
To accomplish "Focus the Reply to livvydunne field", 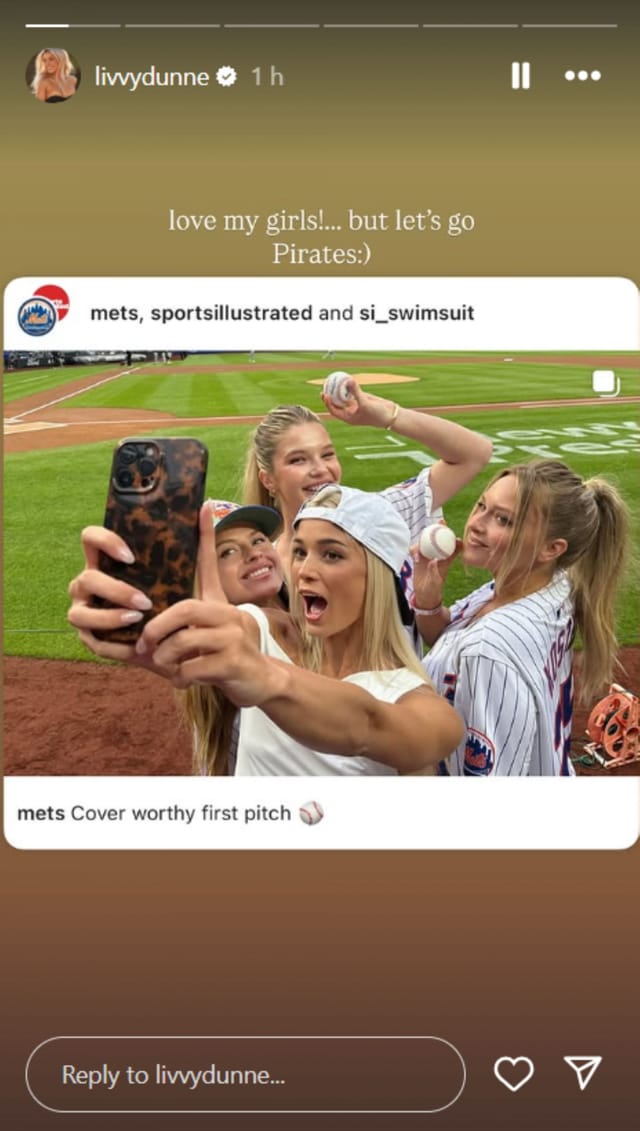I will [245, 1074].
